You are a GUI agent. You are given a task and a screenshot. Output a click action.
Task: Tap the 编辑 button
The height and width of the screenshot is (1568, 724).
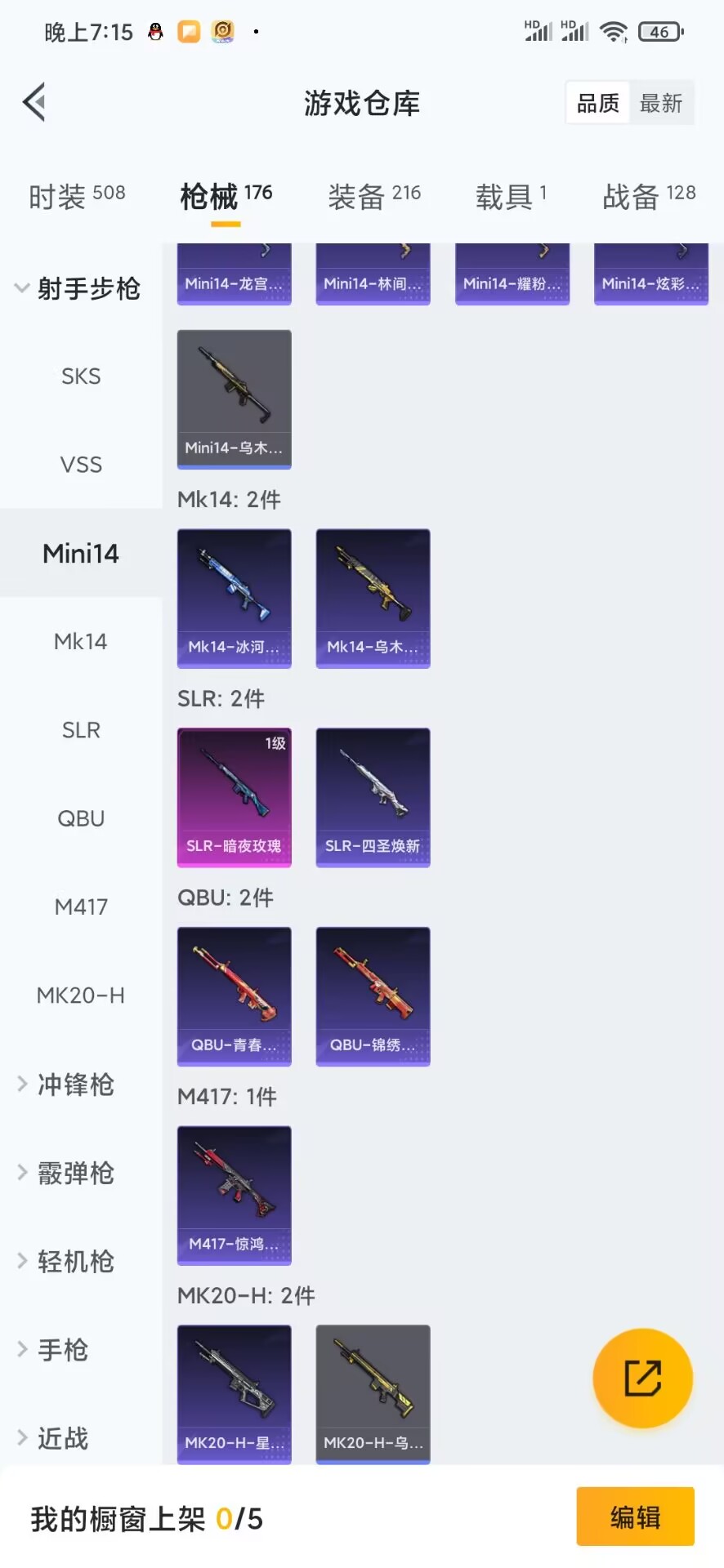(635, 1517)
